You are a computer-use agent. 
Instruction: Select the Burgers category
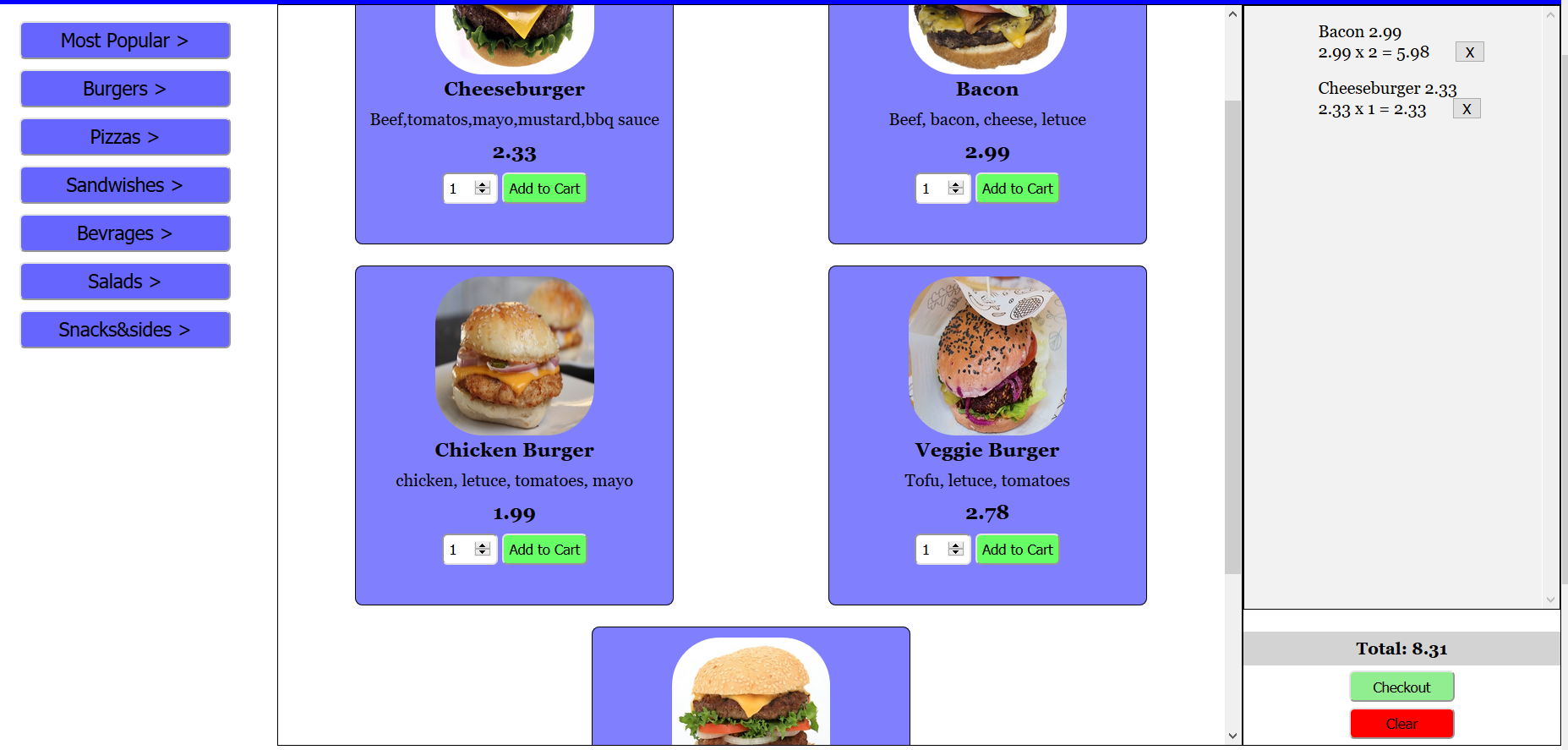[x=125, y=89]
